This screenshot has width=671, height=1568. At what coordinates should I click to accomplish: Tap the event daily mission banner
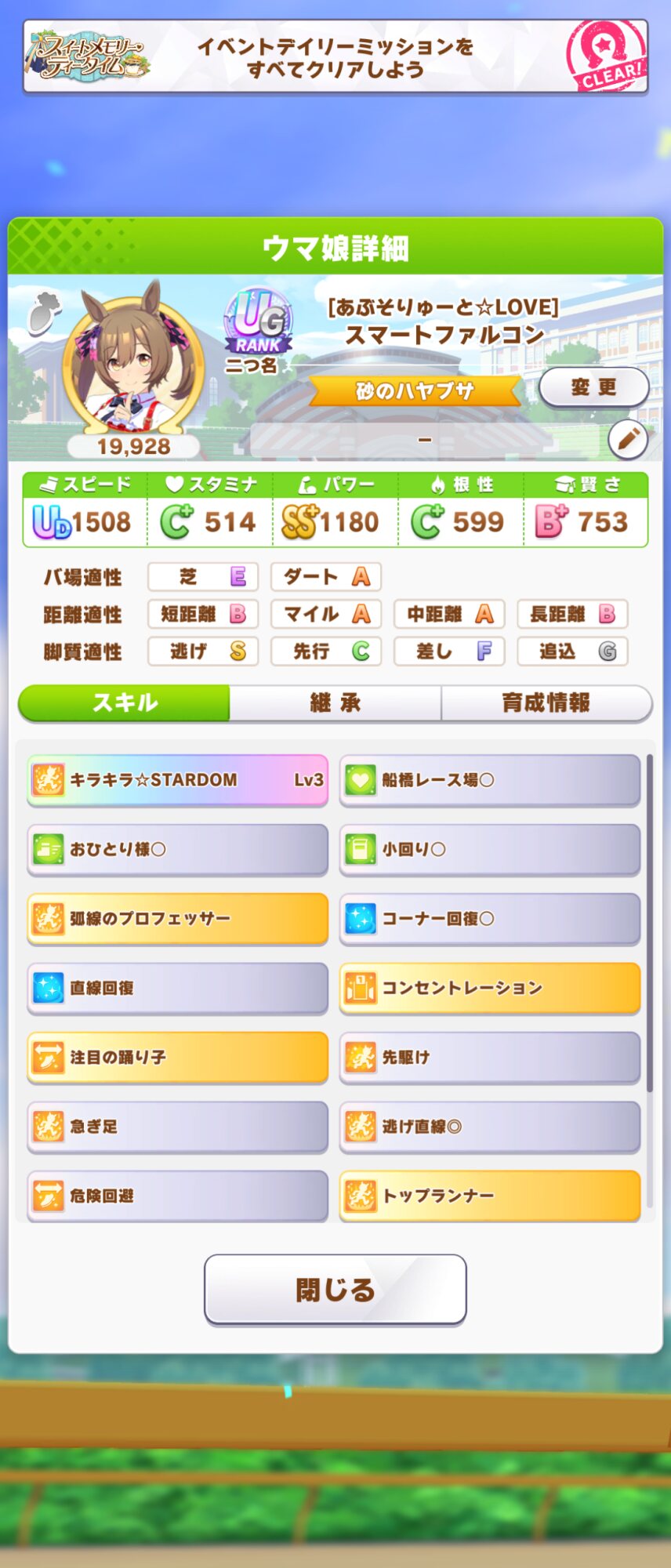pos(335,58)
